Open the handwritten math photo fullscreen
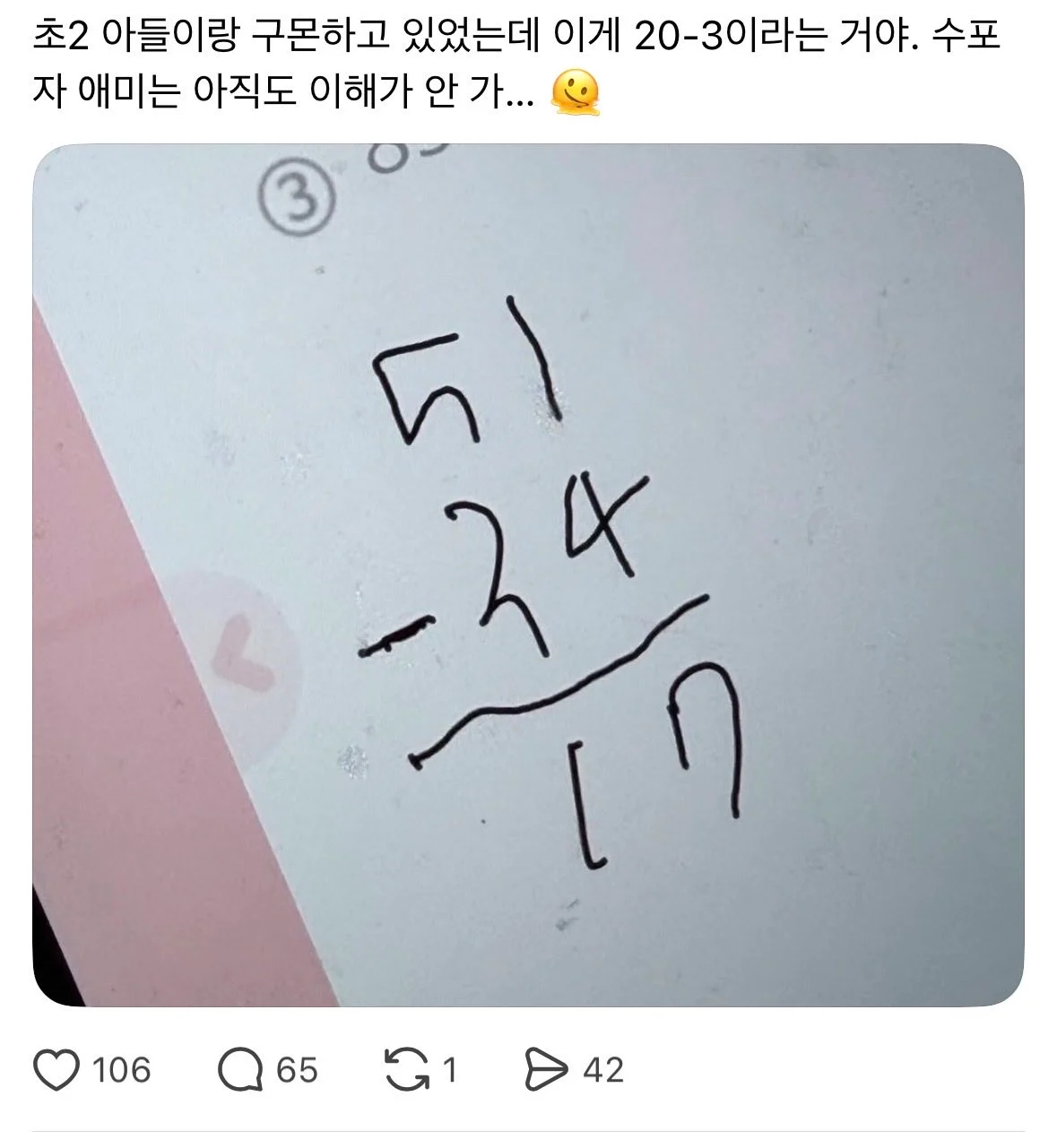Screen dimensions: 1057x1148 tap(528, 574)
